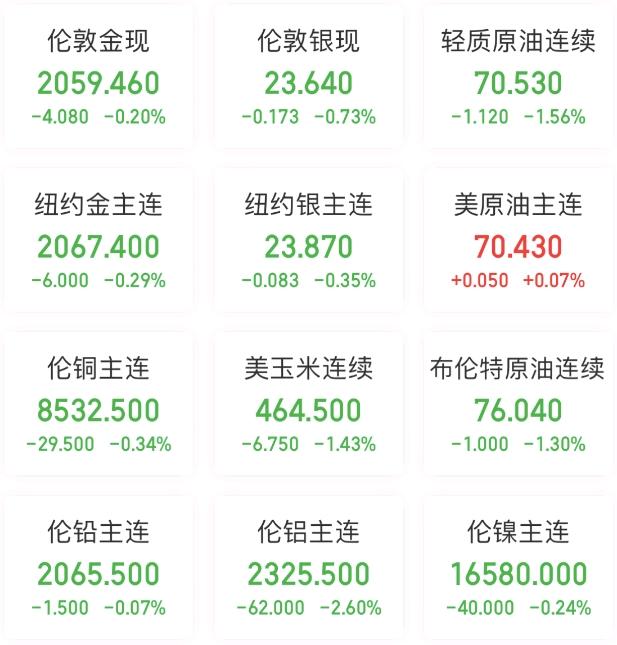Open 布伦特原油连续 card
This screenshot has width=617, height=645.
click(x=518, y=408)
